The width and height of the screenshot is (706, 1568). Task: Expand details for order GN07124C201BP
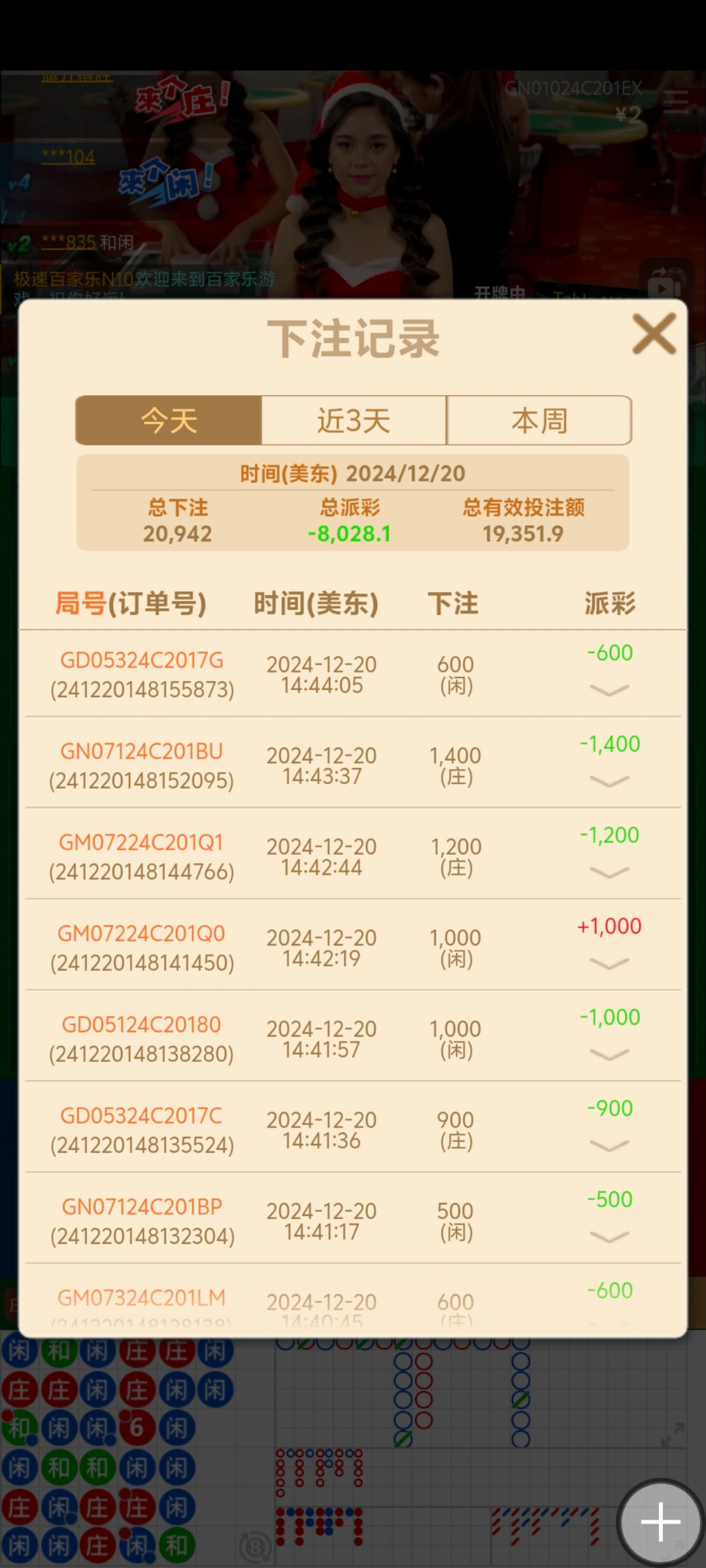pos(609,1236)
